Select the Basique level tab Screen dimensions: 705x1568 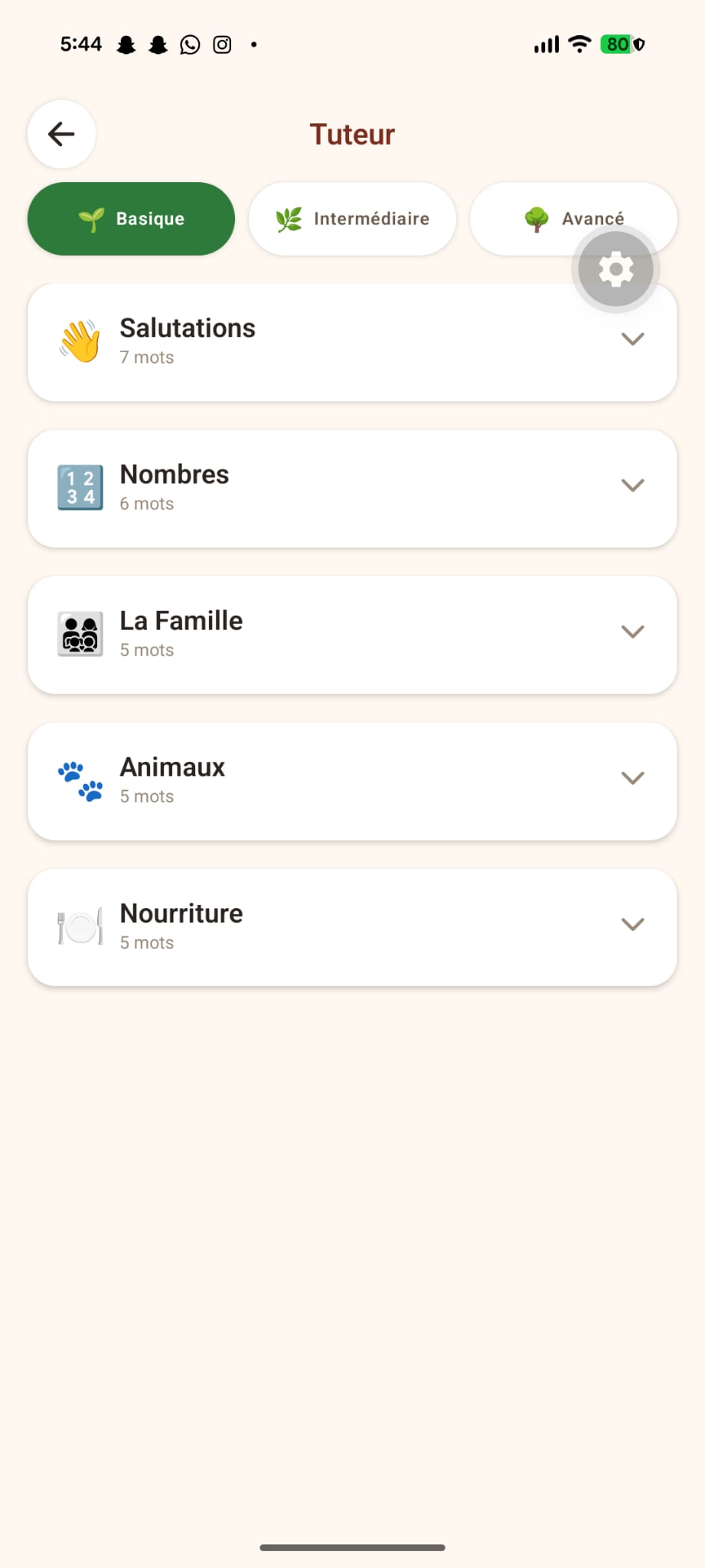tap(131, 219)
